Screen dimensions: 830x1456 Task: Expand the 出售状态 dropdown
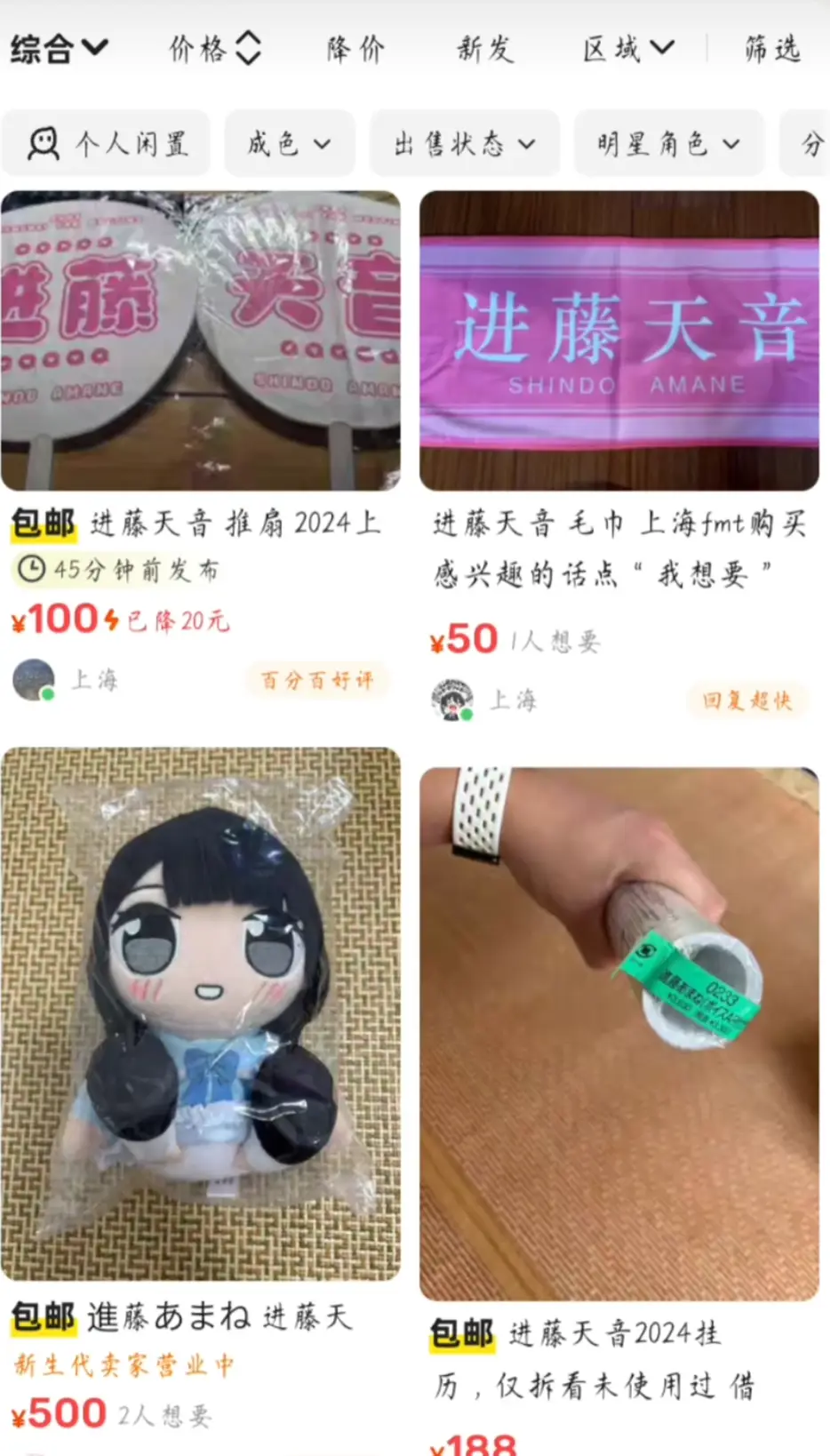(465, 143)
